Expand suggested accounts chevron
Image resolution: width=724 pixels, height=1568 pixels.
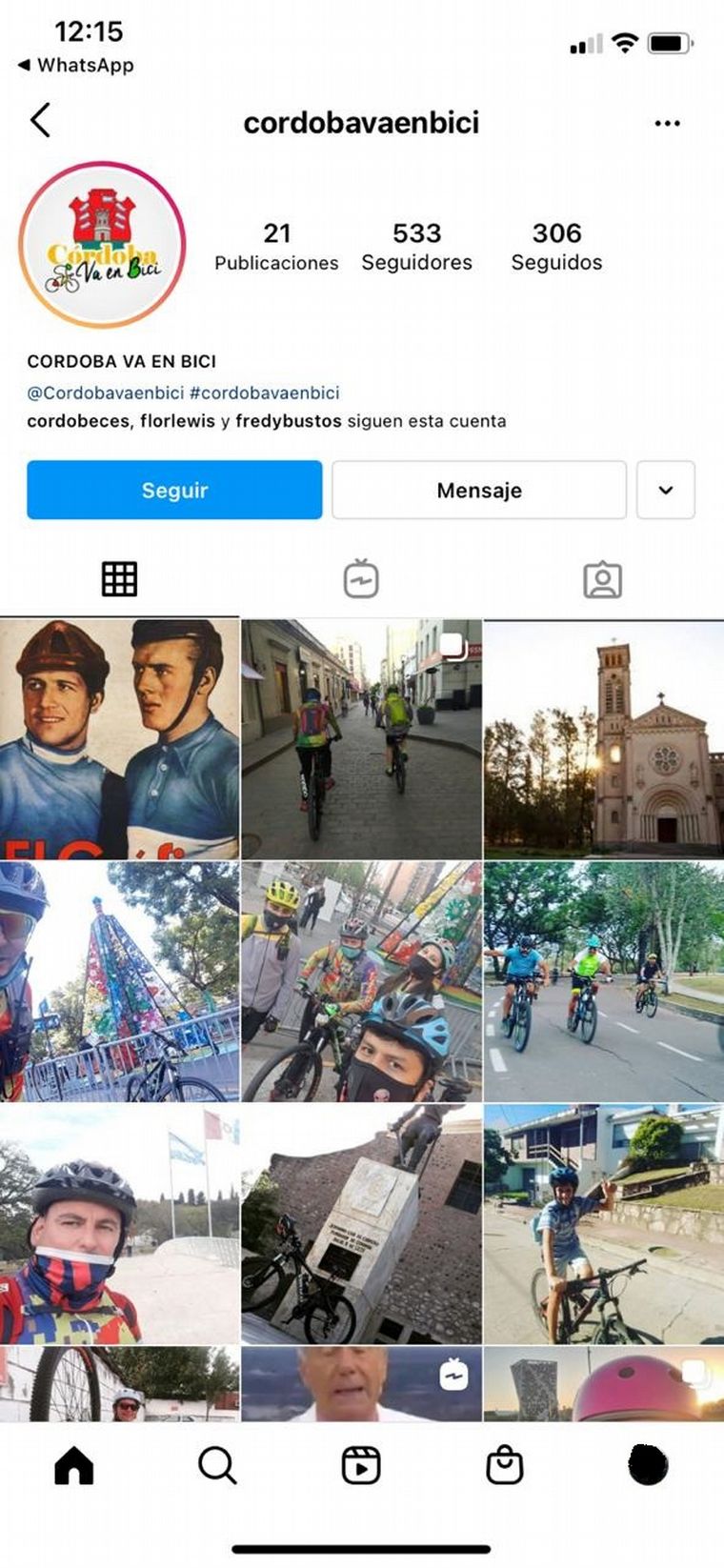(x=665, y=490)
